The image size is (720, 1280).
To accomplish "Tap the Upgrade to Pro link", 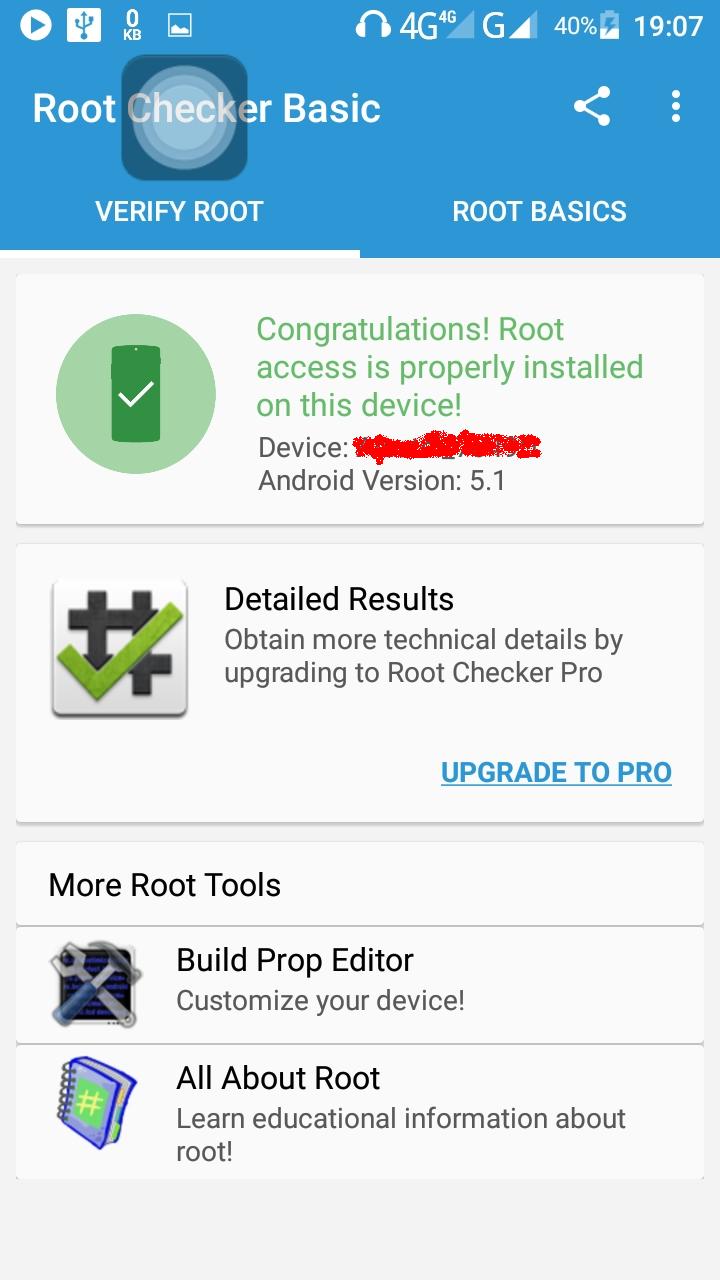I will 556,772.
